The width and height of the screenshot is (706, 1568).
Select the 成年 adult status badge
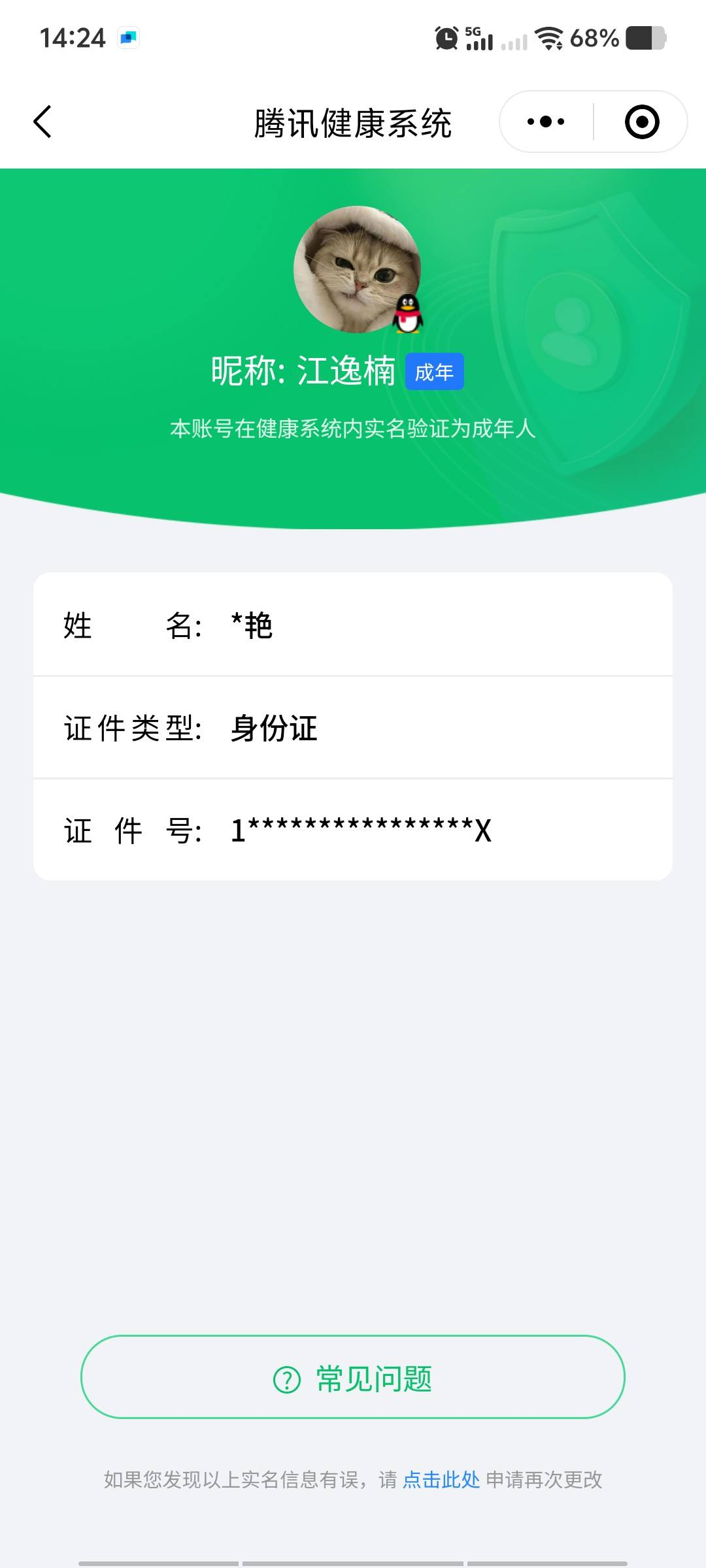click(435, 371)
